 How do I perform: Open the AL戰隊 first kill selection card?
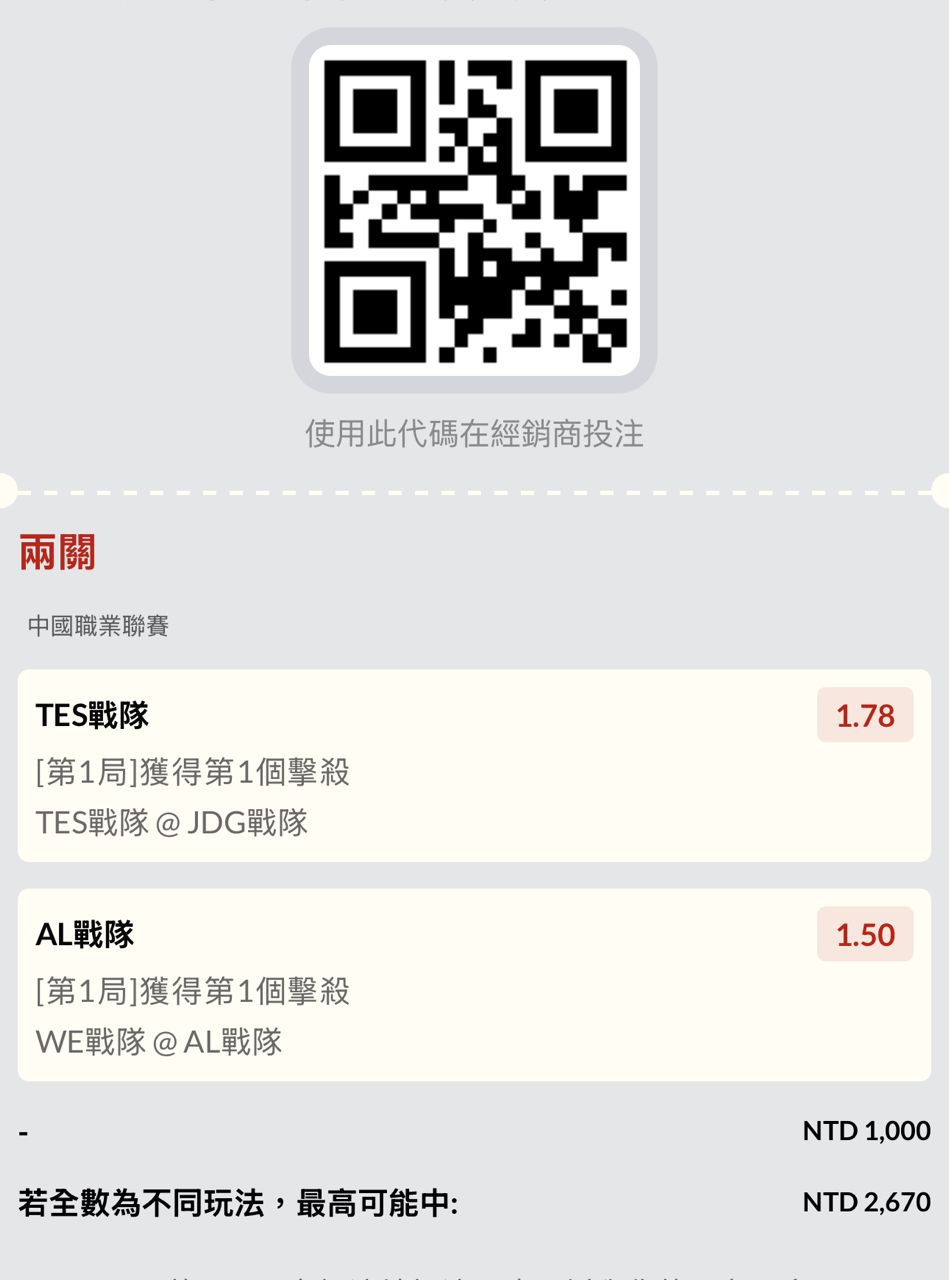(x=474, y=985)
